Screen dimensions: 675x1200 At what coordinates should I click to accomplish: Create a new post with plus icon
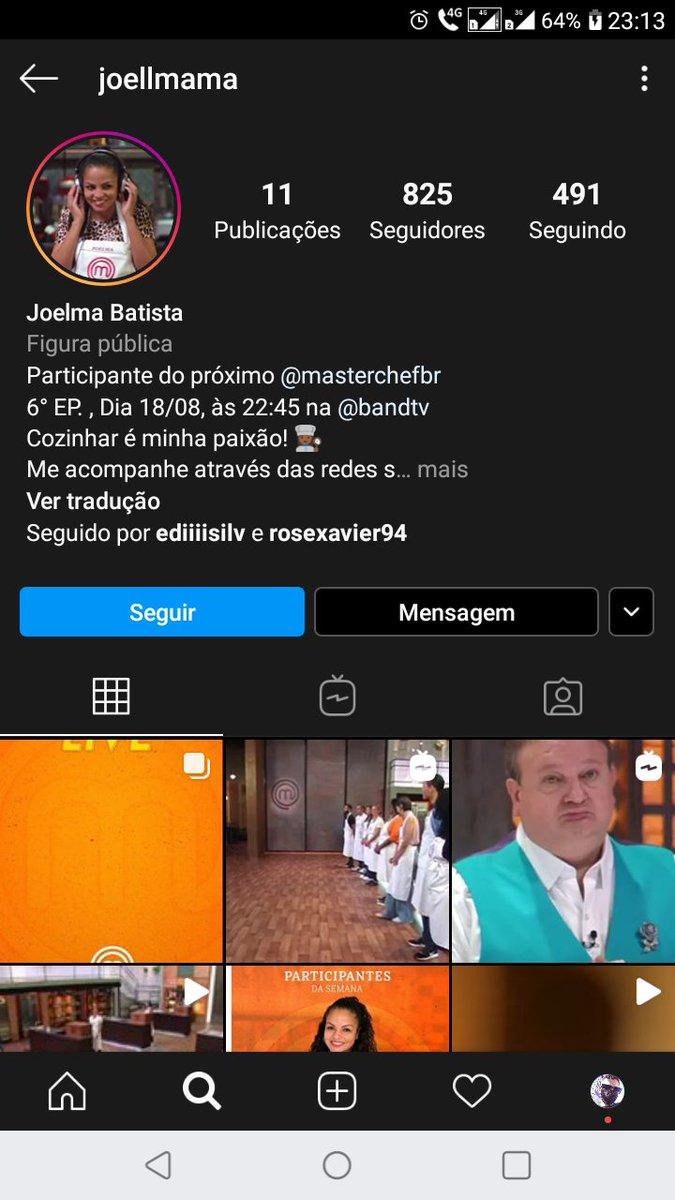(x=337, y=1092)
